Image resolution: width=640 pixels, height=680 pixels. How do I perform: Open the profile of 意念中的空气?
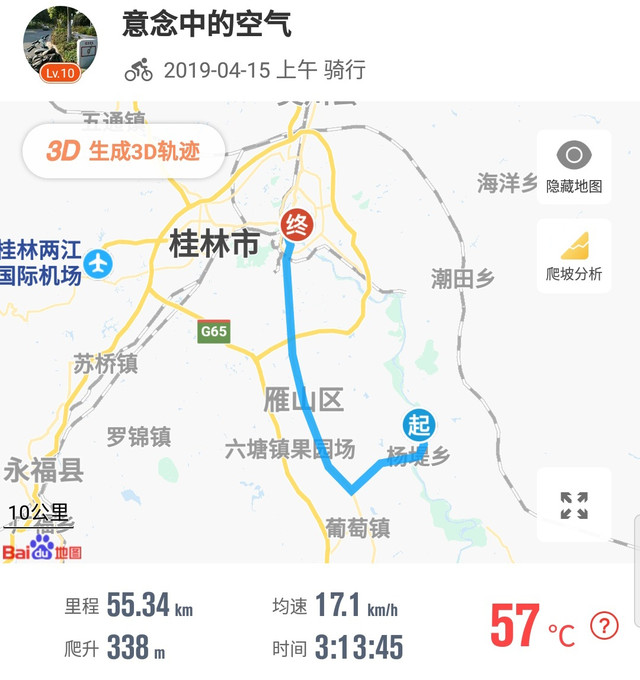[60, 45]
